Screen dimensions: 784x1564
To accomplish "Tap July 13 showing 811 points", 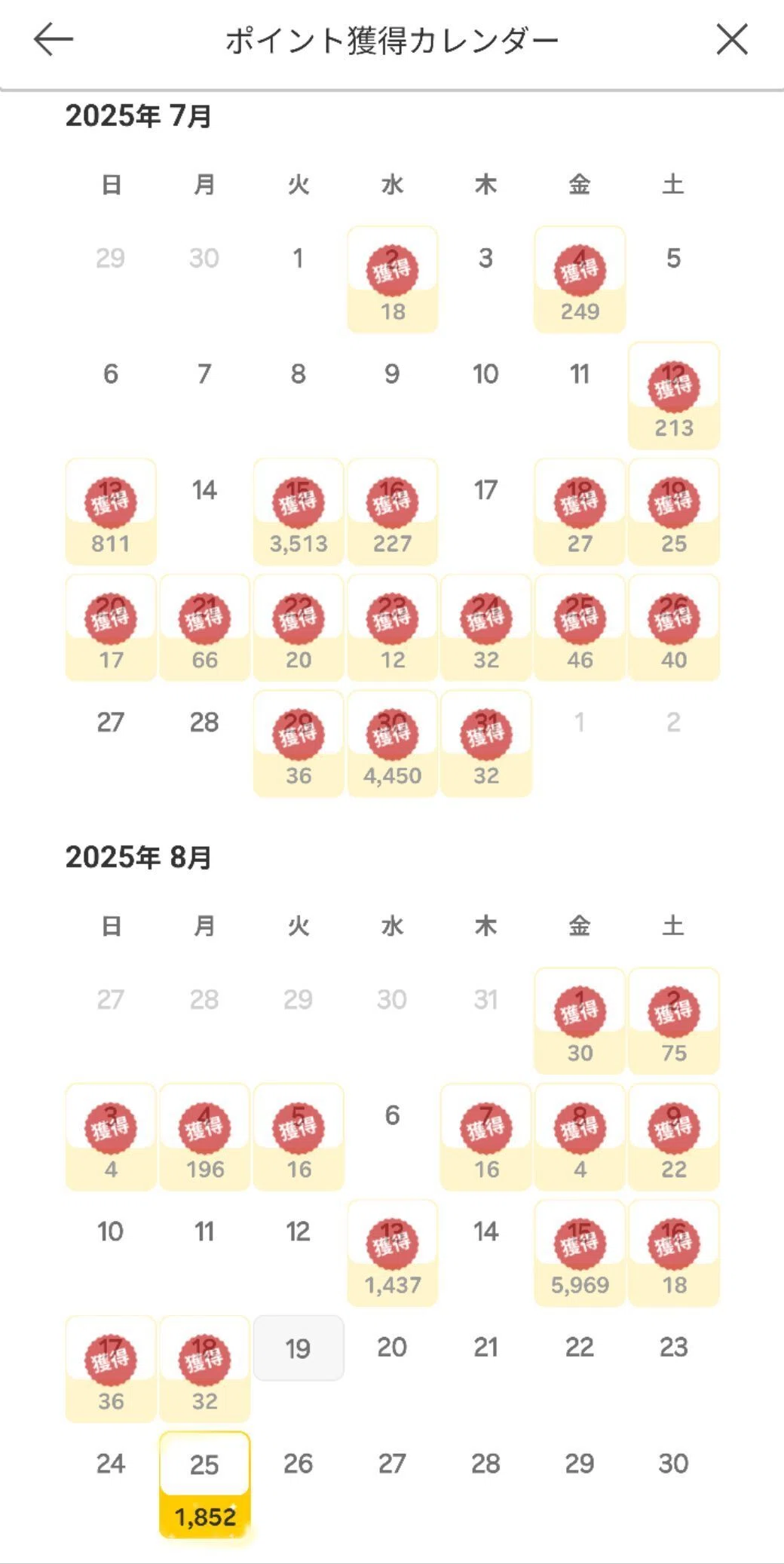I will (111, 511).
